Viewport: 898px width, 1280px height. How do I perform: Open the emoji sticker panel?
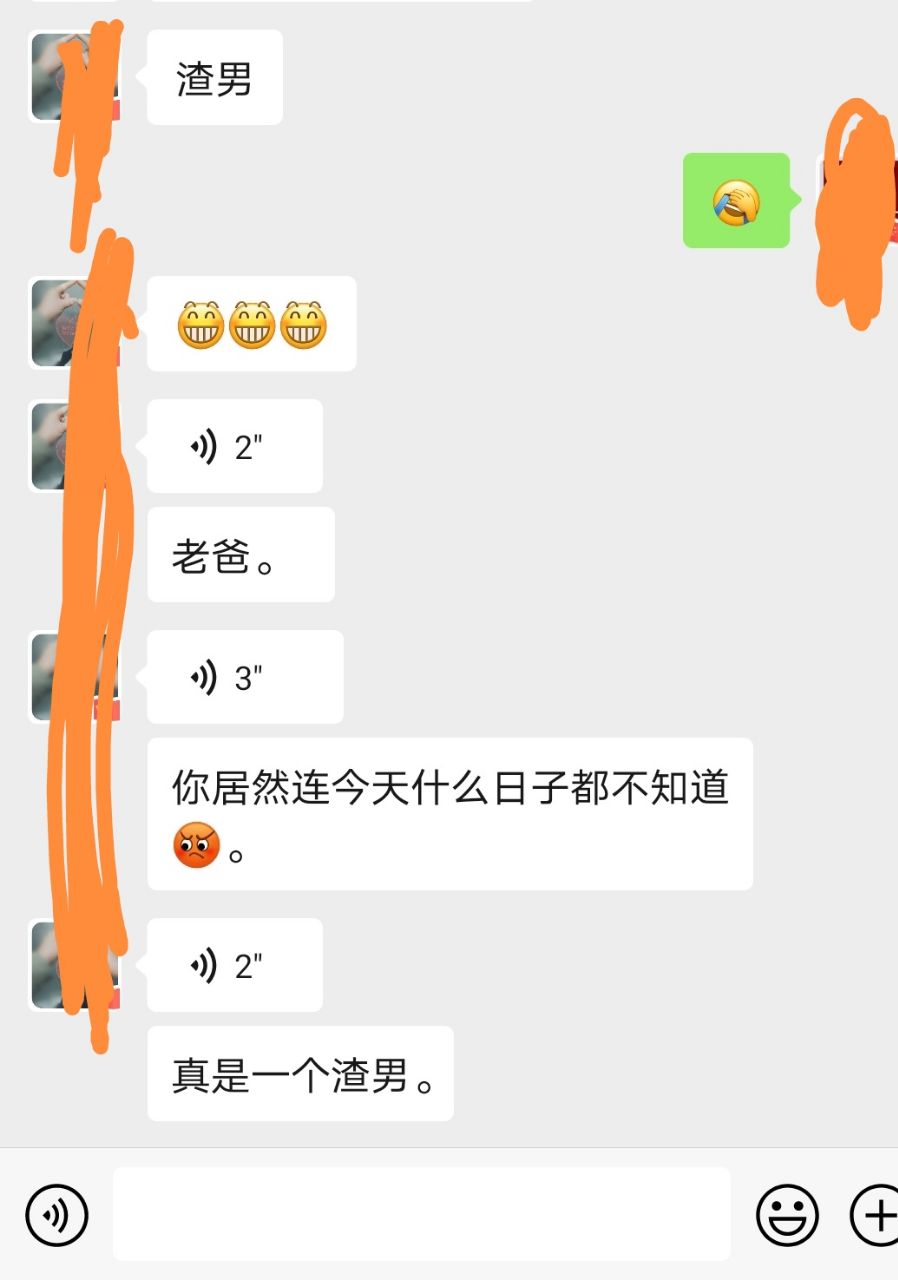pos(787,1216)
